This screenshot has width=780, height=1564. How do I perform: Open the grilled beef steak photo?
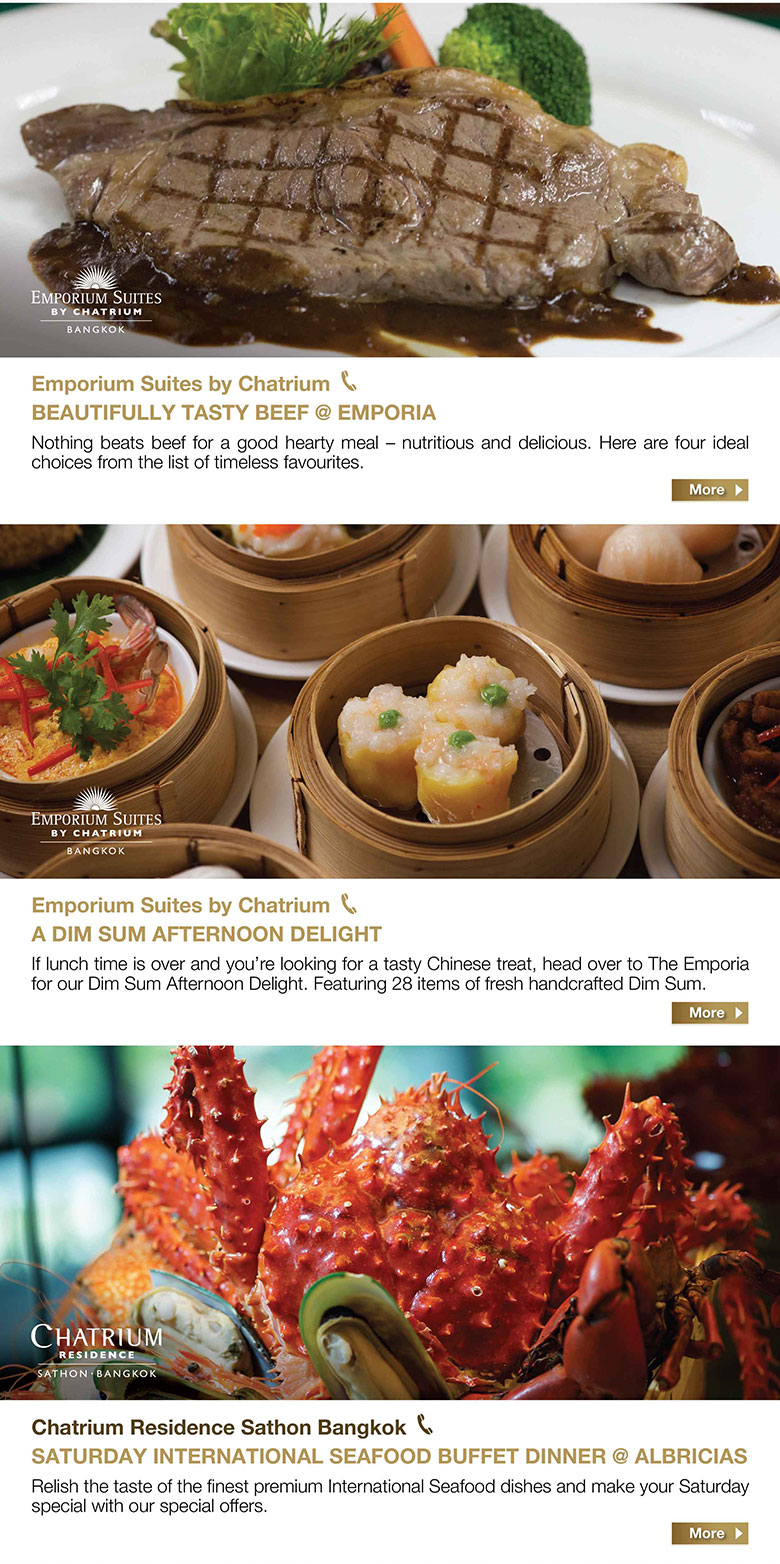[x=390, y=178]
